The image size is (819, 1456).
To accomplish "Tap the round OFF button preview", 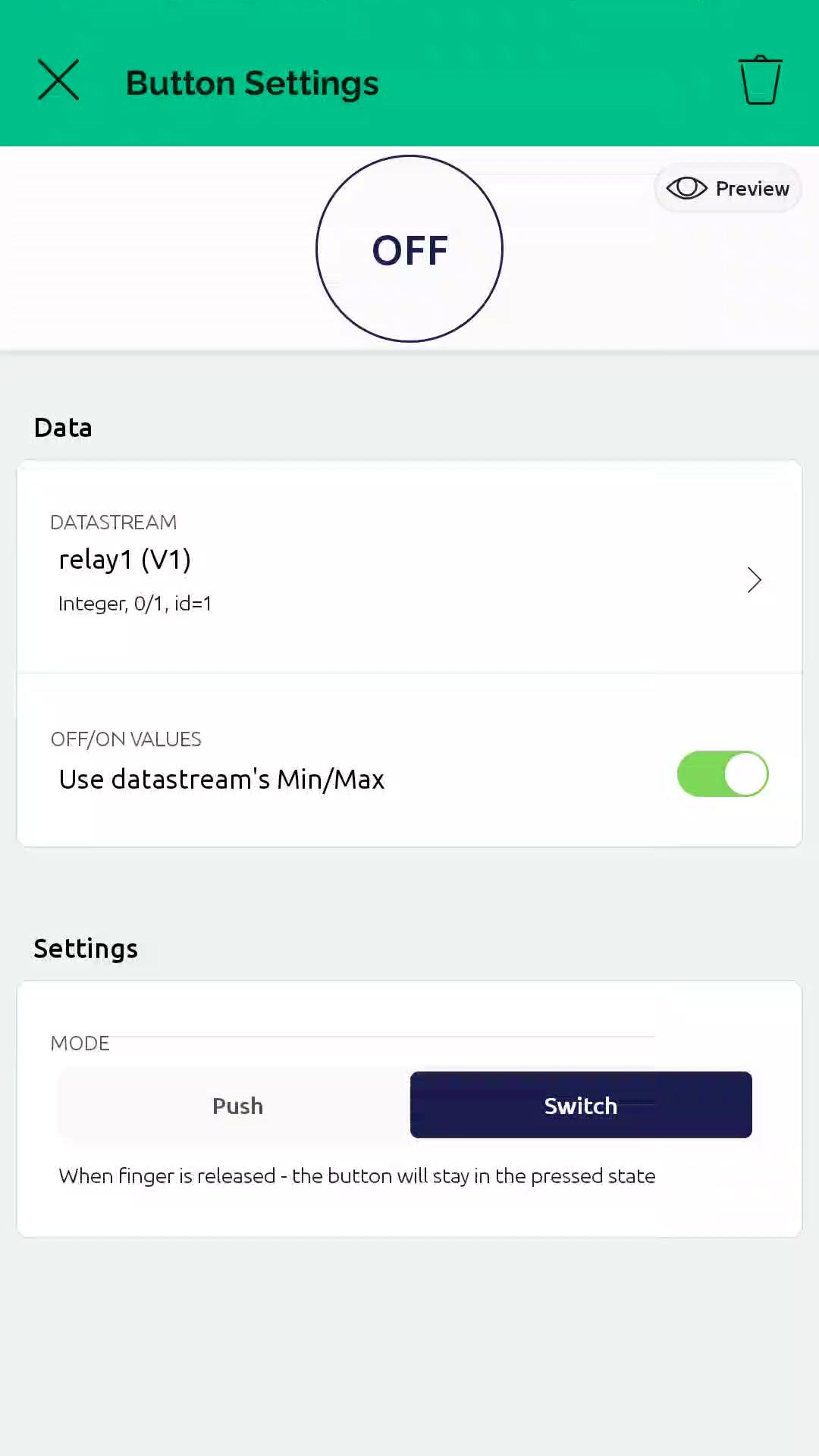I will point(409,249).
